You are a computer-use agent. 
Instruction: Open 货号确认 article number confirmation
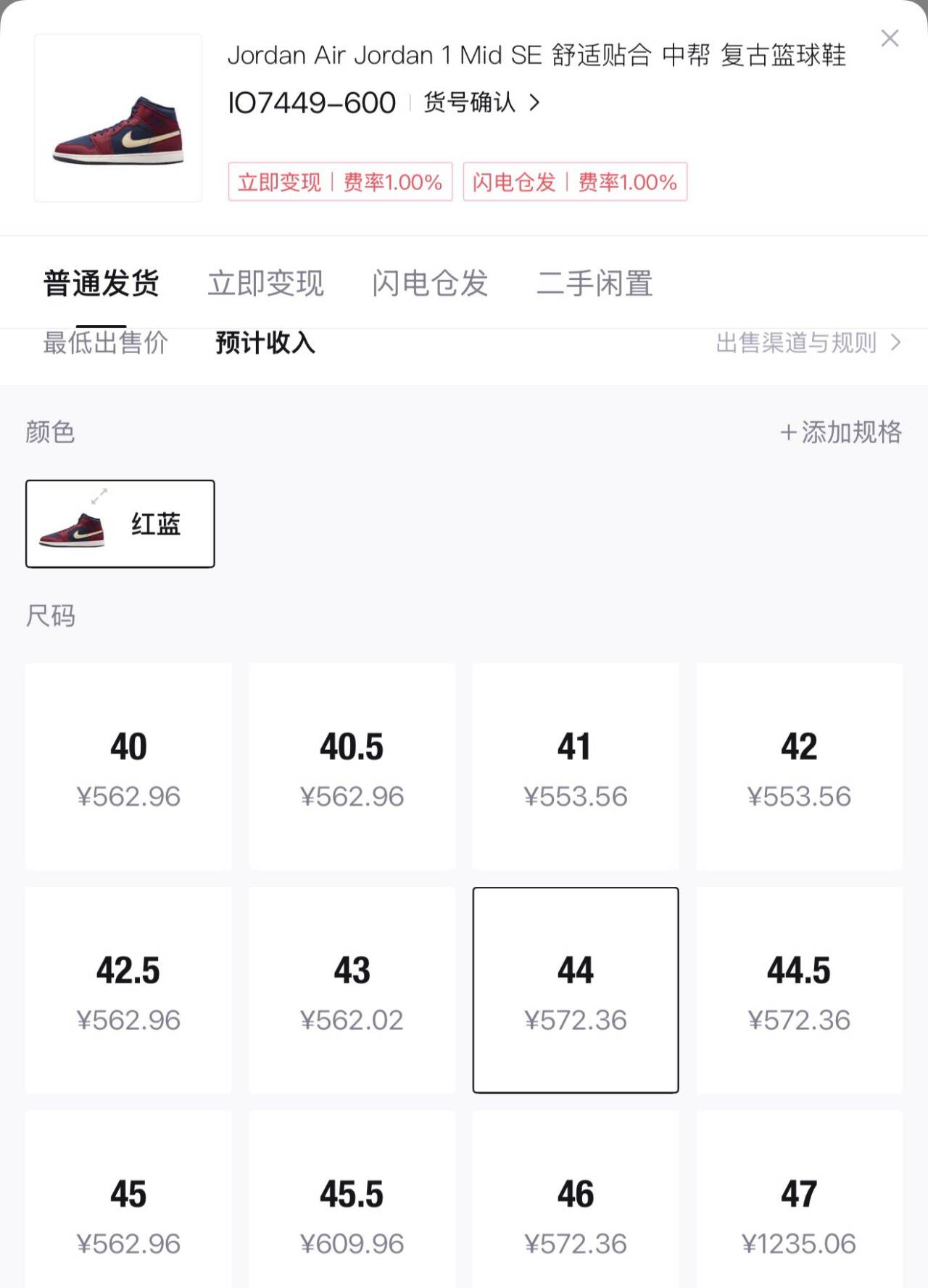tap(481, 103)
